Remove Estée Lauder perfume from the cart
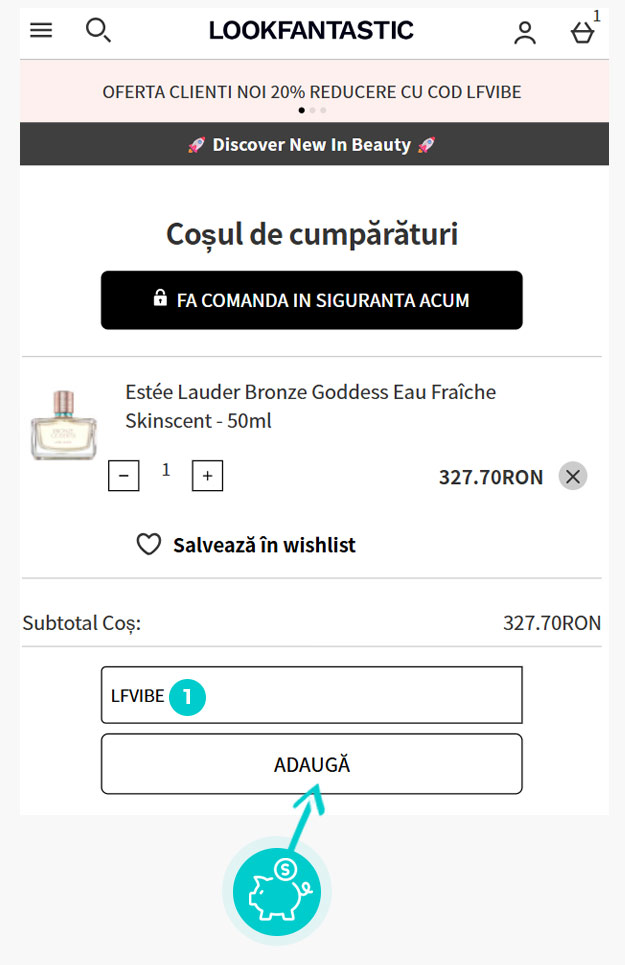This screenshot has width=625, height=965. [x=573, y=476]
